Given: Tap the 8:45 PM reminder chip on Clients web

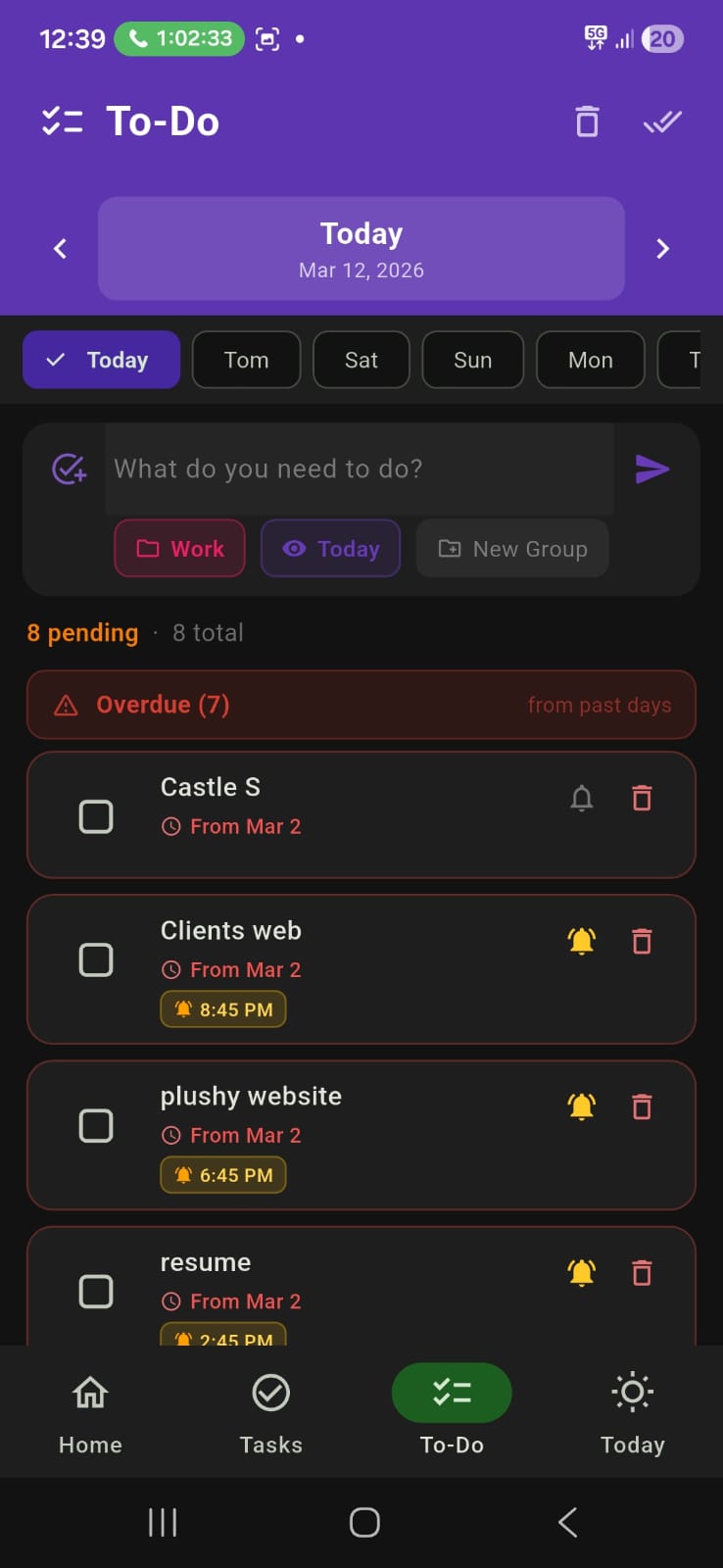Looking at the screenshot, I should coord(222,1008).
